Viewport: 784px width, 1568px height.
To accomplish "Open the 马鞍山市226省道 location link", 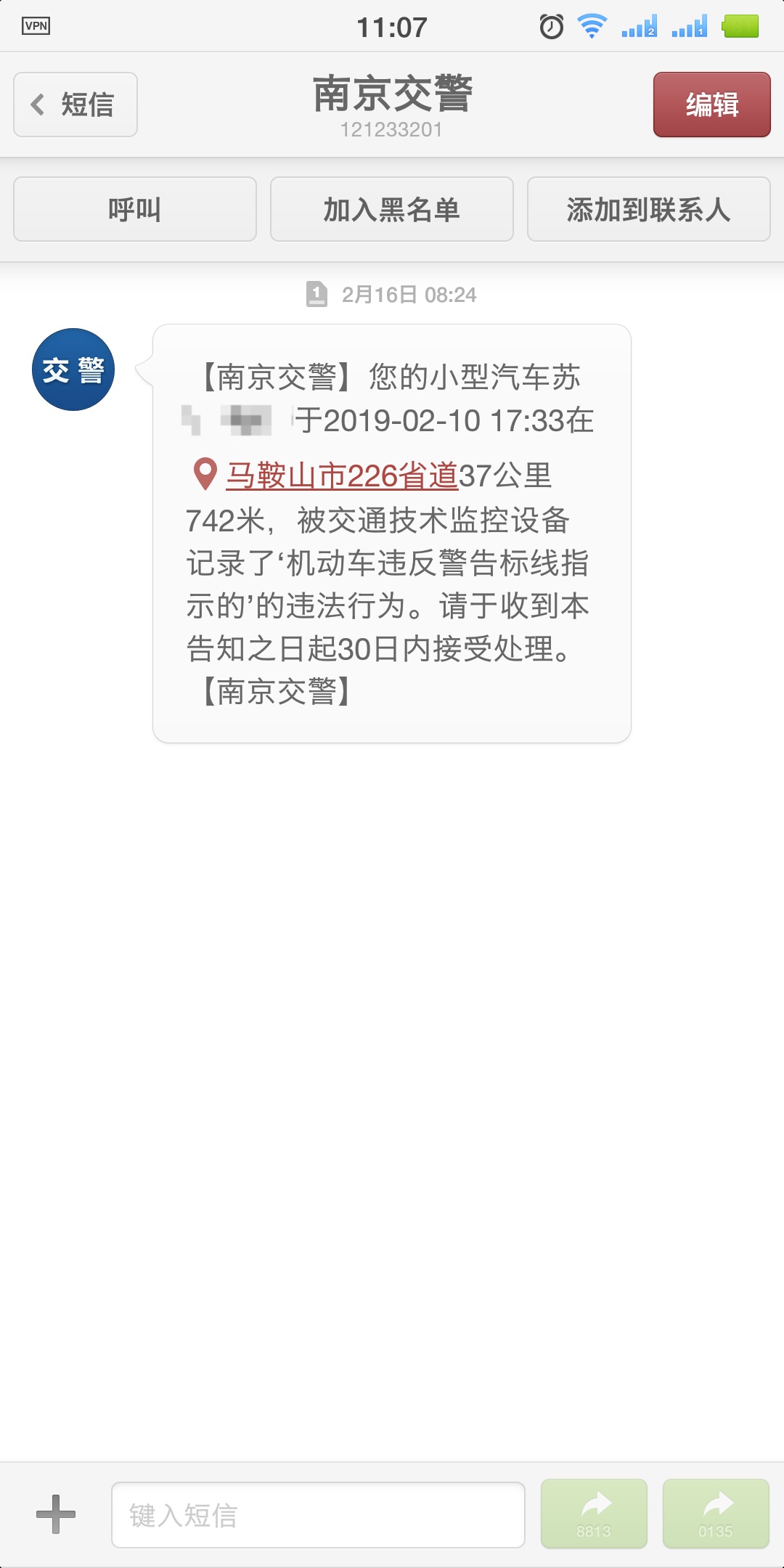I will tap(341, 476).
